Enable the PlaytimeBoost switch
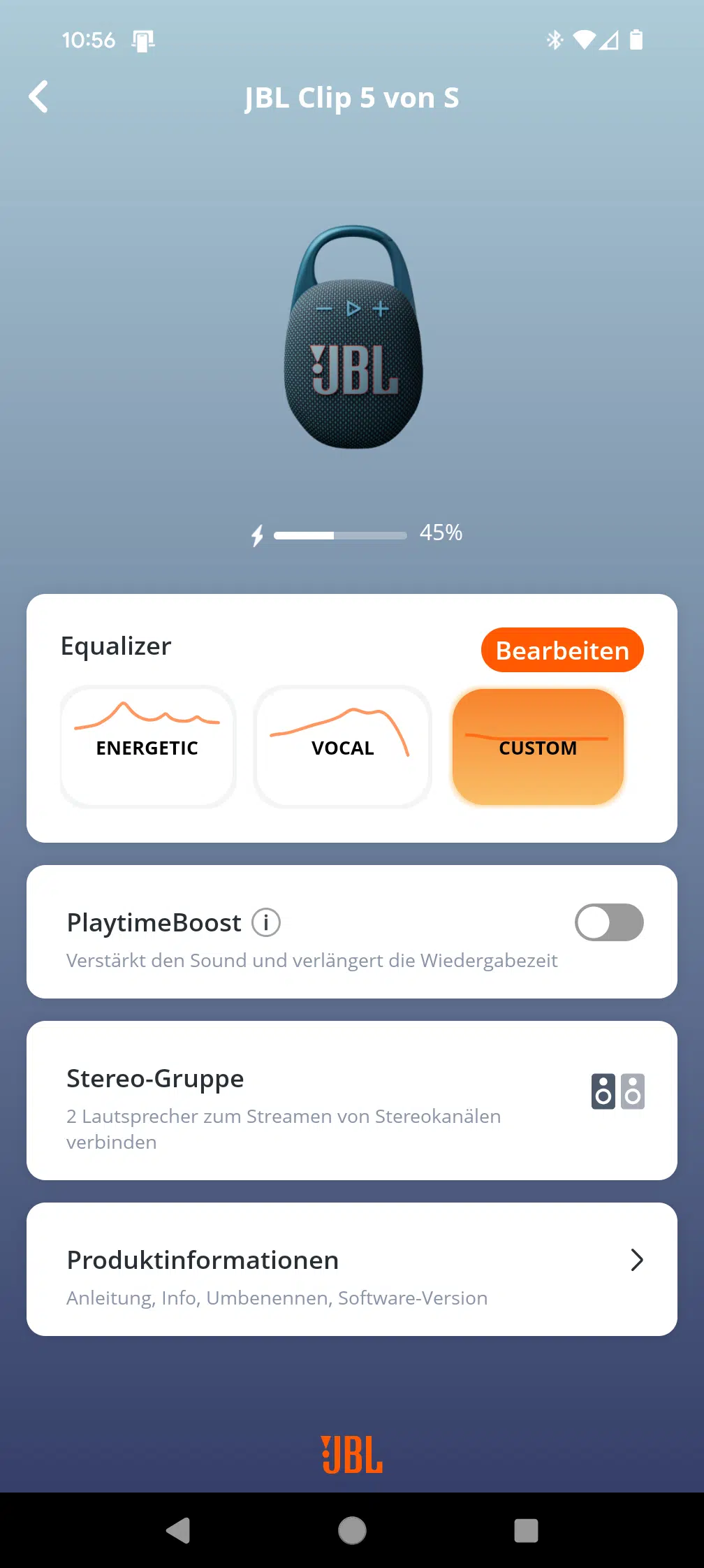The height and width of the screenshot is (1568, 704). coord(609,922)
